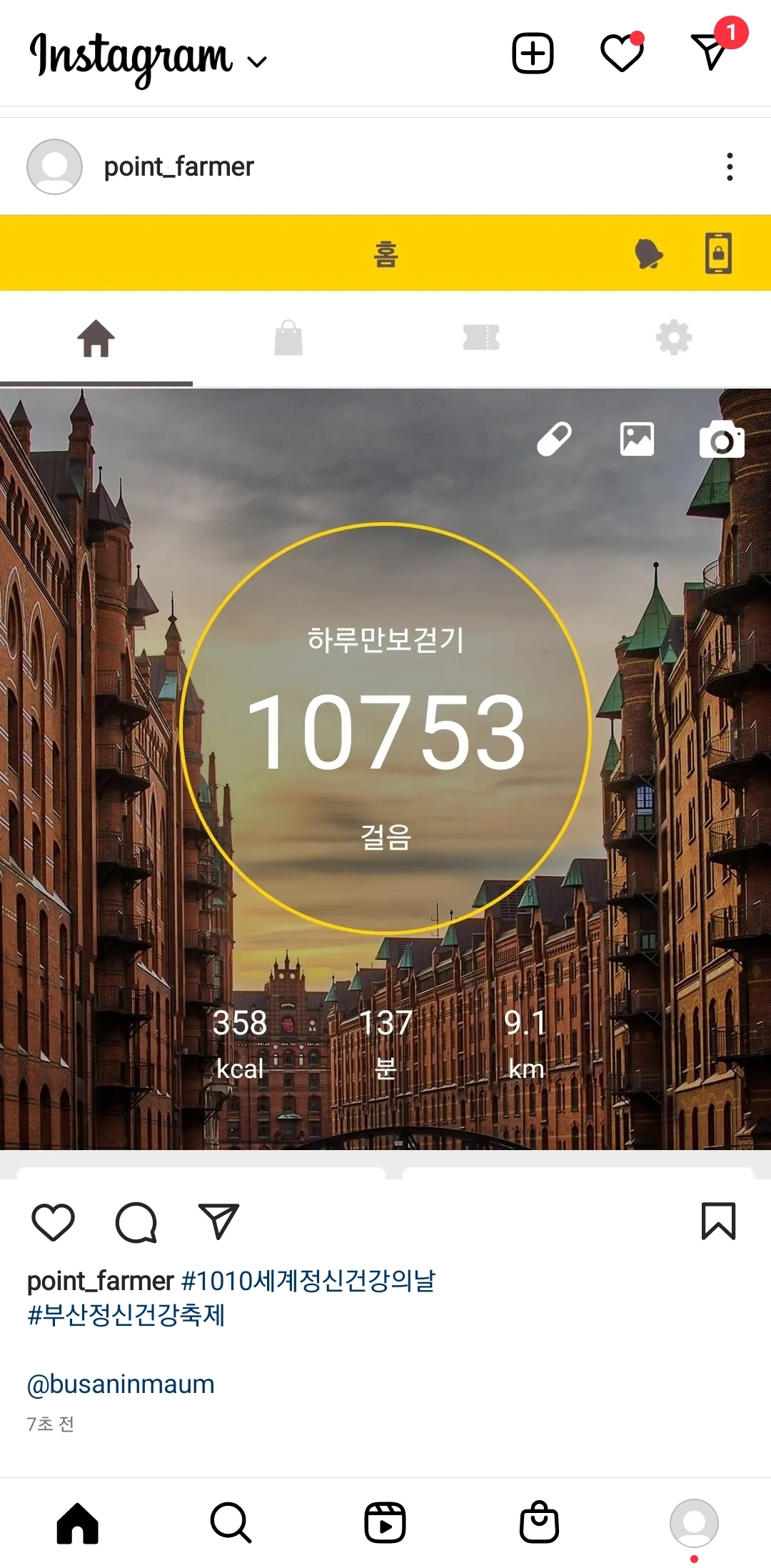Screen dimensions: 771x1568
Task: Share point_farmer's post via paper plane
Action: (x=218, y=1222)
